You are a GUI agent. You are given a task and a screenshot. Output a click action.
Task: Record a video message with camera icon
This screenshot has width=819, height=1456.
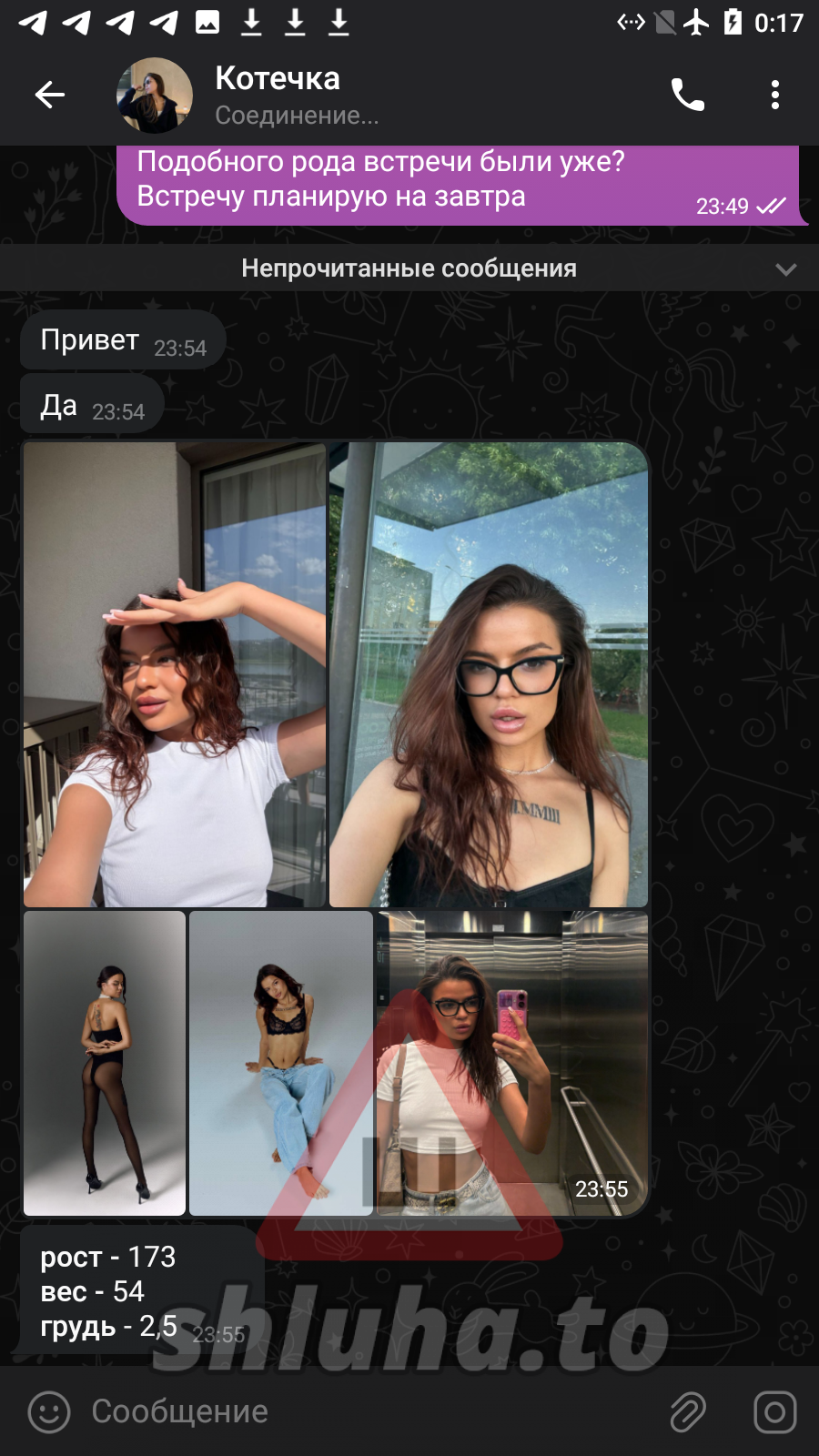[774, 1412]
